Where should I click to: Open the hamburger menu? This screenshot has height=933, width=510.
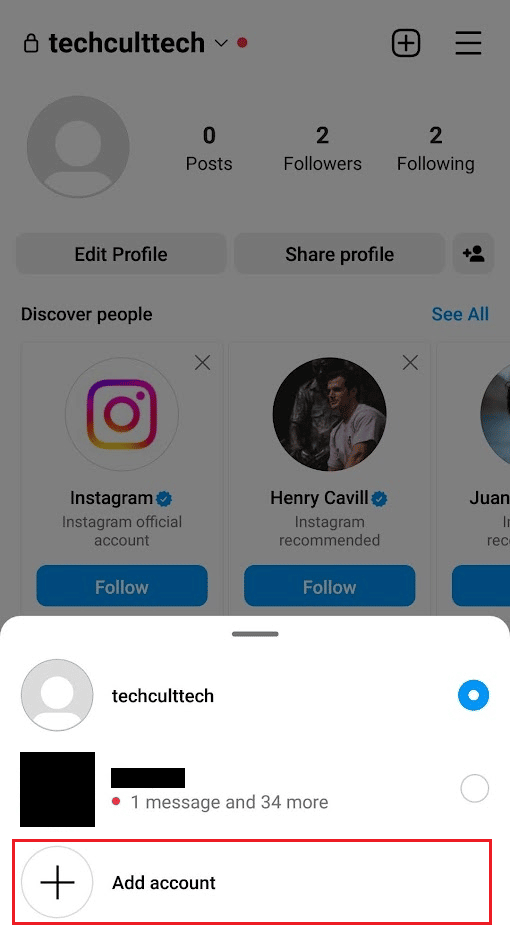click(468, 43)
